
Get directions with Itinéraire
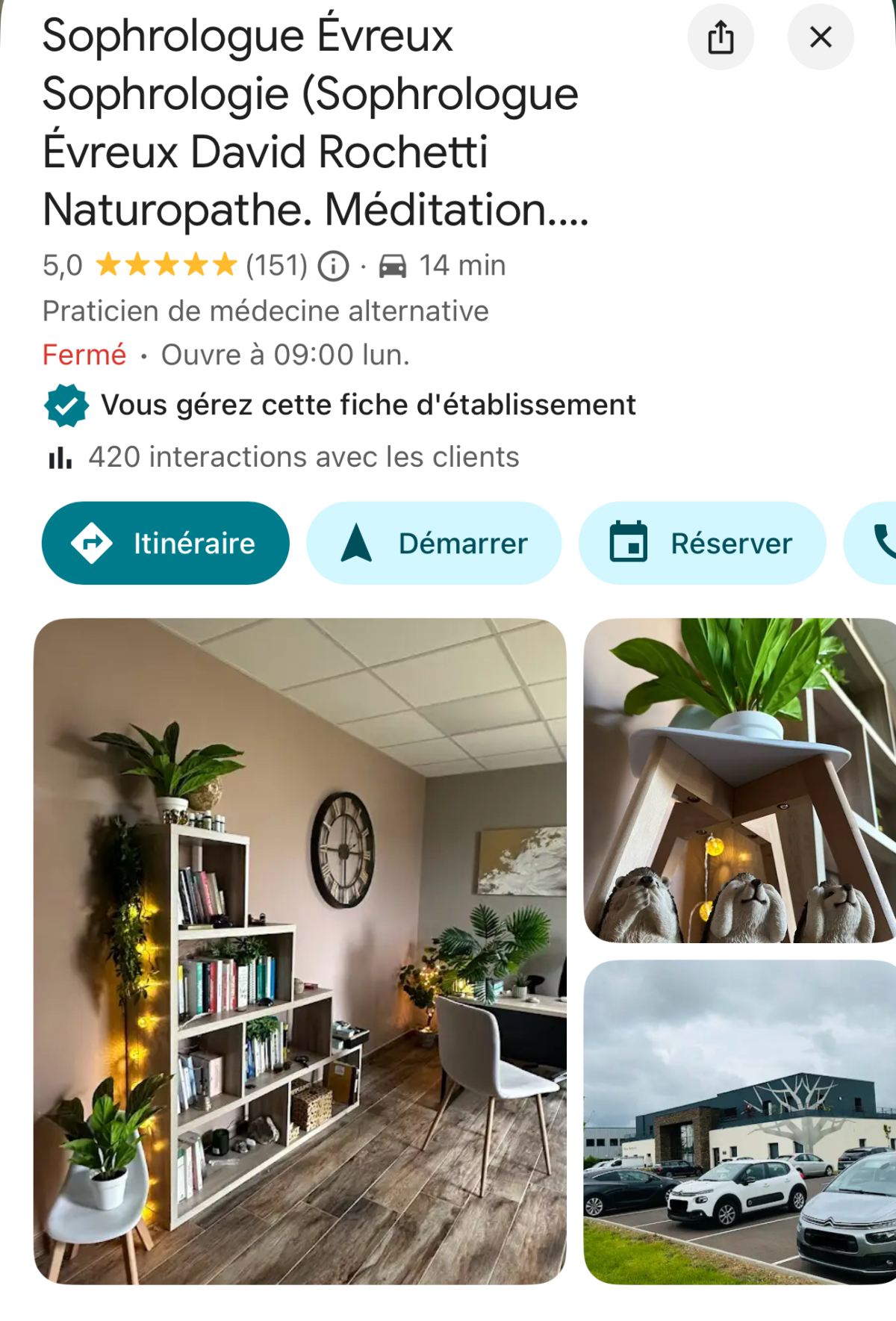coord(165,543)
